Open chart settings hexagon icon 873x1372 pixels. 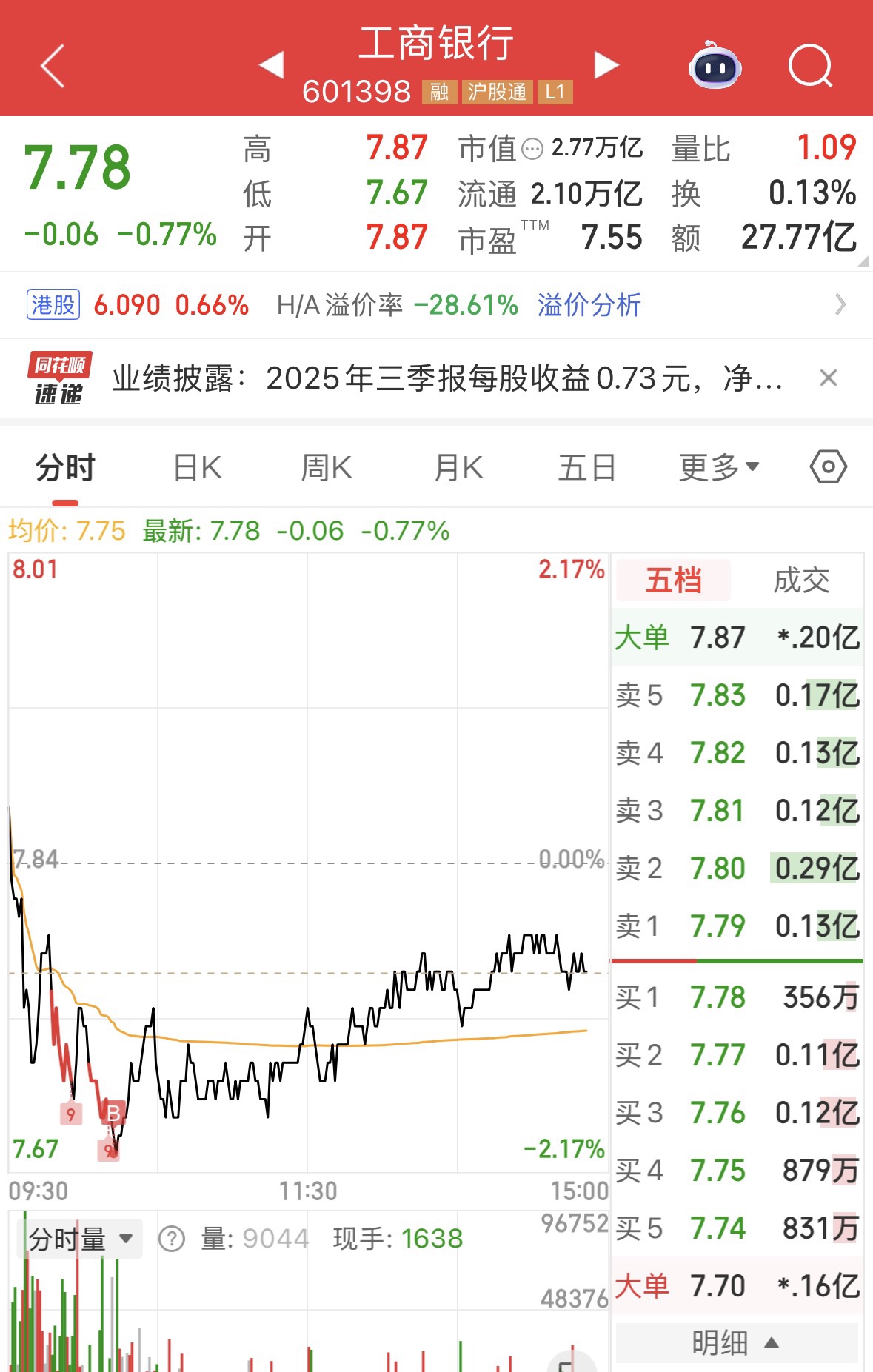click(828, 467)
